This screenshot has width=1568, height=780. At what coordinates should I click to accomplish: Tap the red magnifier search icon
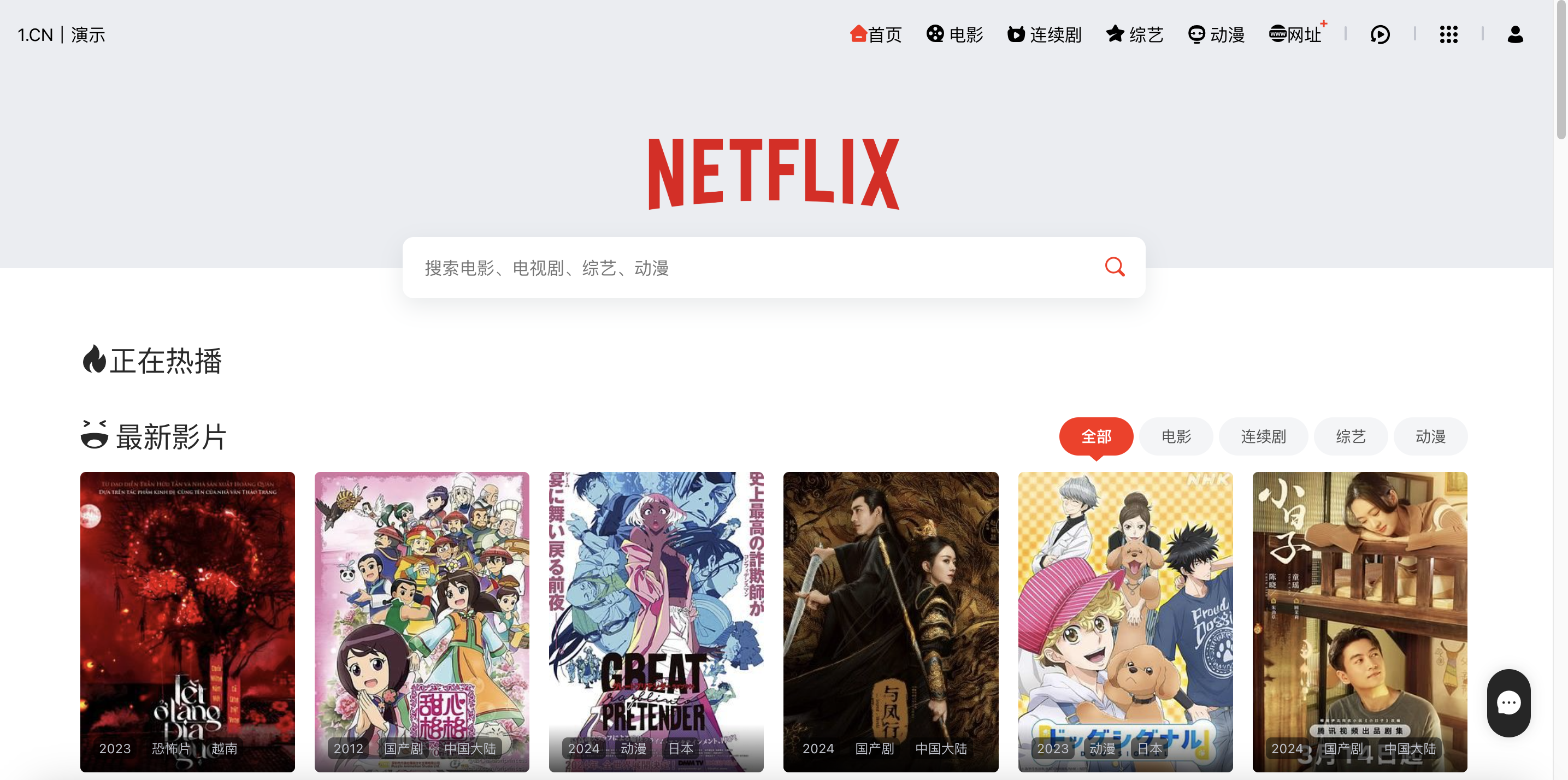tap(1114, 267)
